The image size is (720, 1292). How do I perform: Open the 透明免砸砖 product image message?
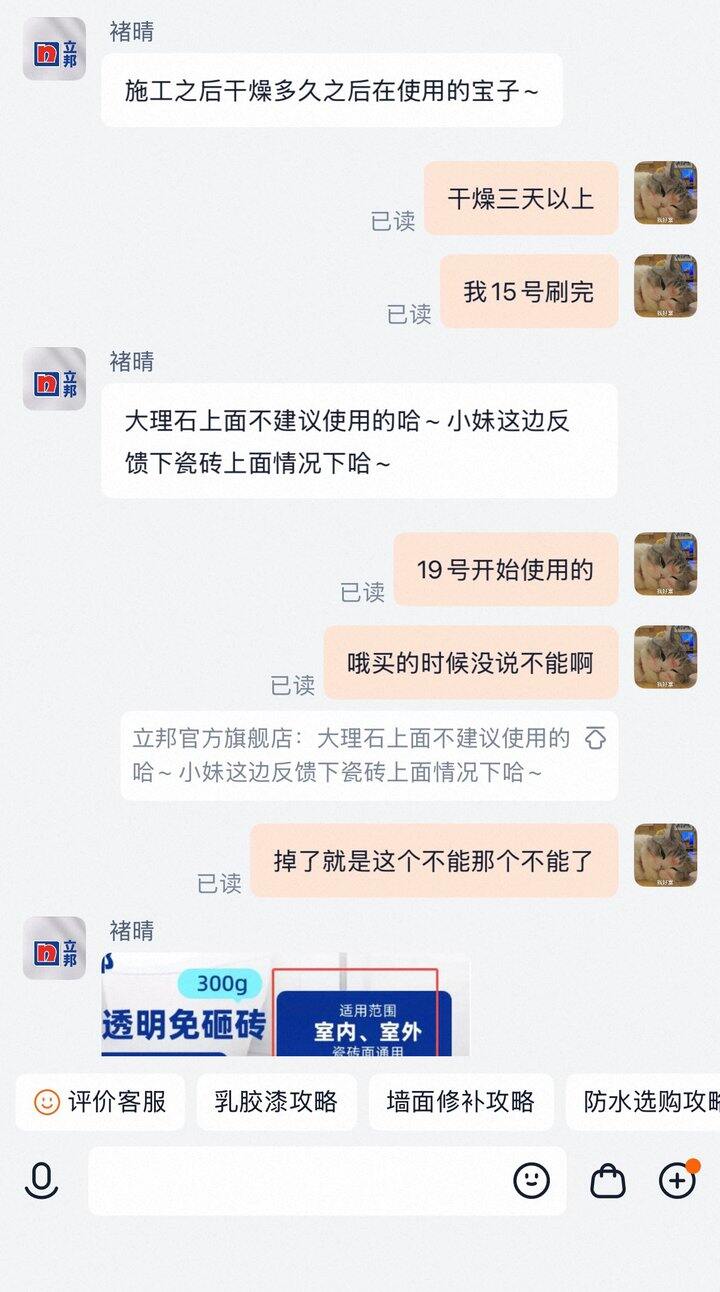coord(285,1004)
